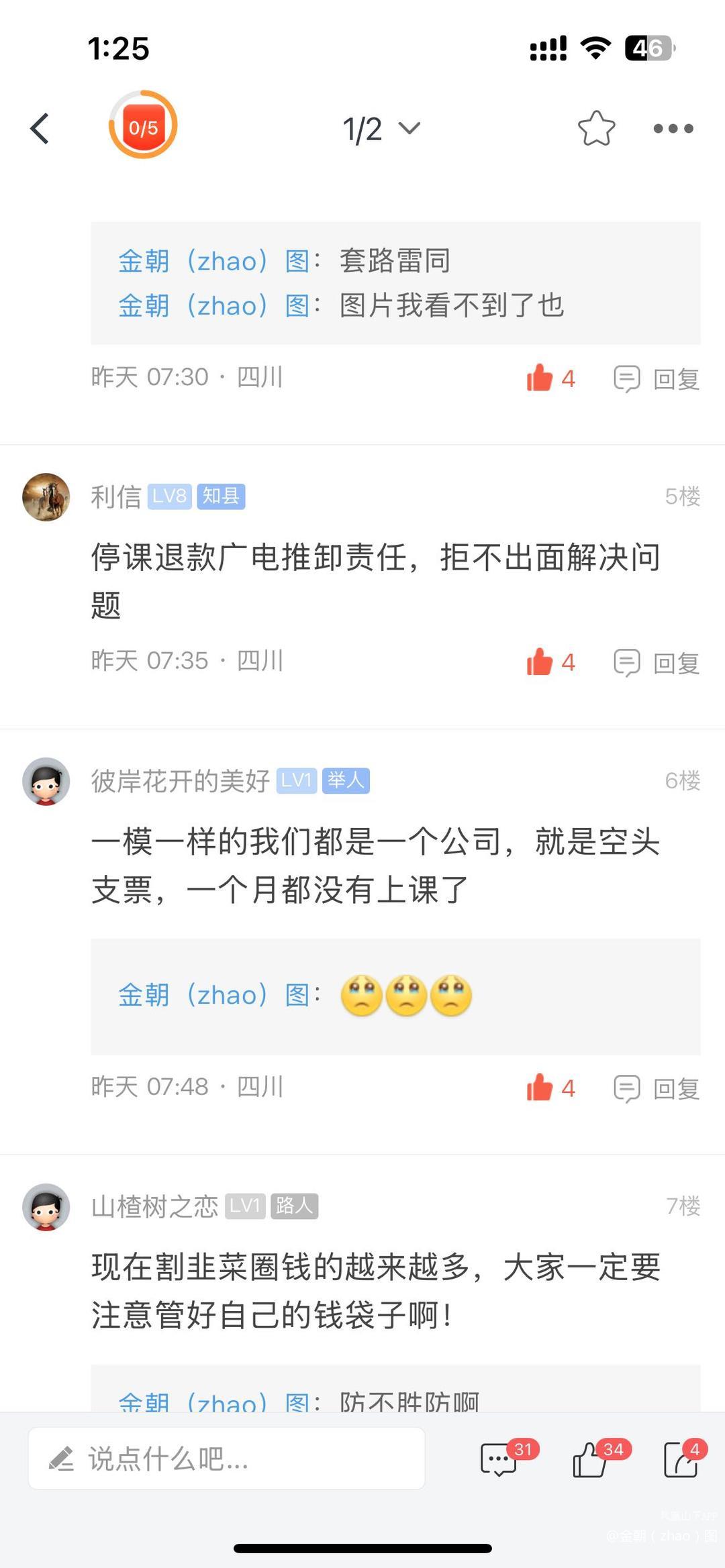Like the post with 34 thumbs-up
The height and width of the screenshot is (1568, 725).
591,1459
